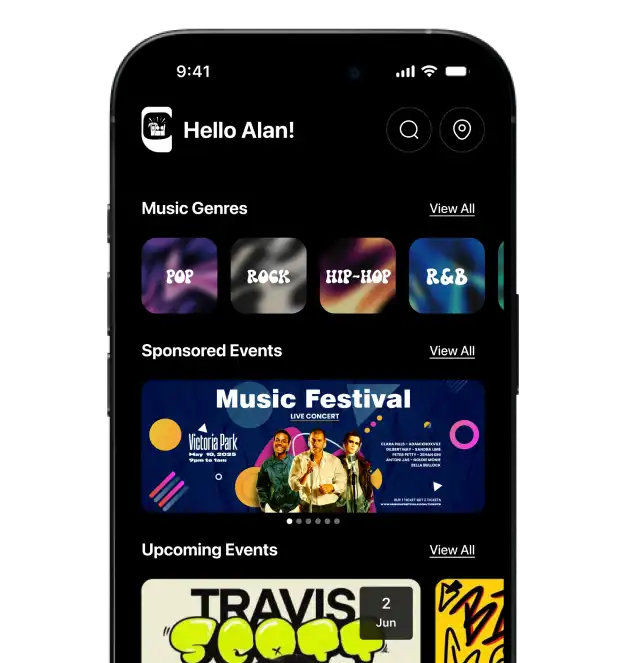Open the Travis Scott event card
628x663 pixels.
[x=280, y=620]
